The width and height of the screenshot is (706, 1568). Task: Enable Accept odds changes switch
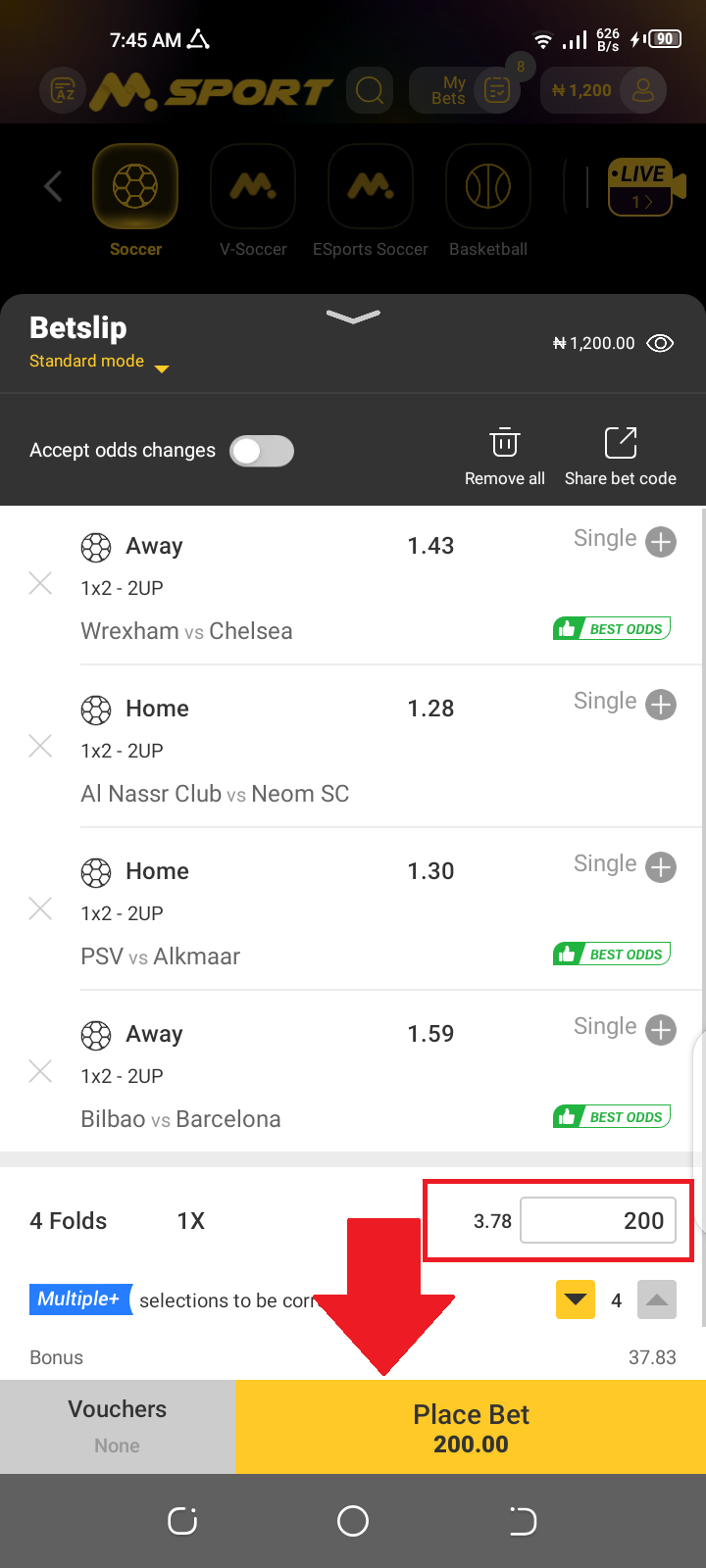(262, 451)
